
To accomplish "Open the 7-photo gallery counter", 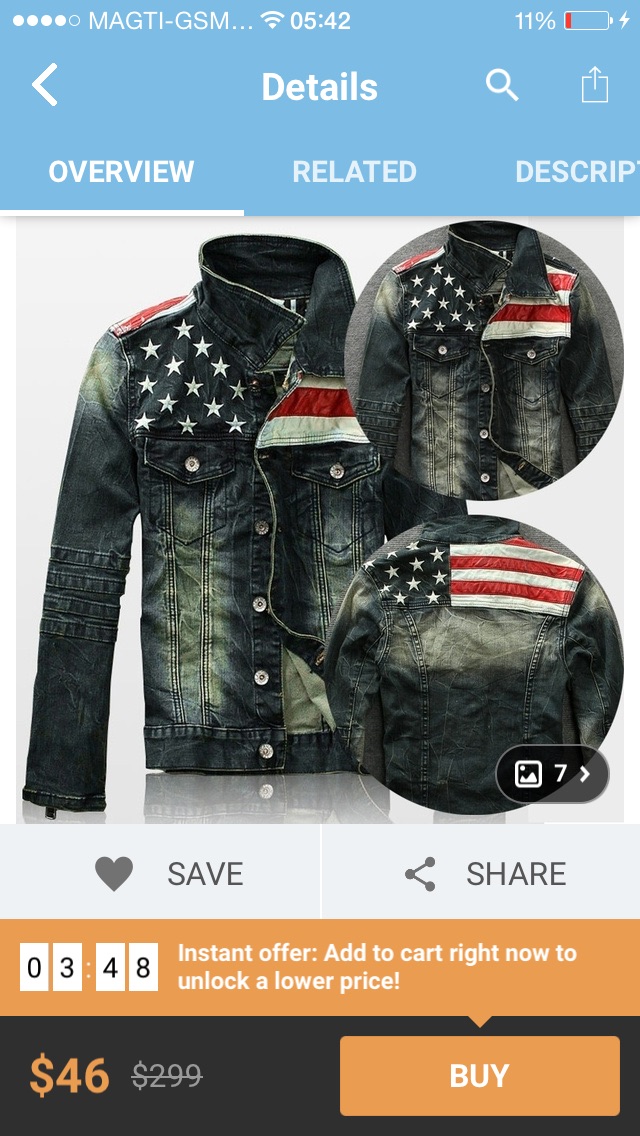I will 552,773.
